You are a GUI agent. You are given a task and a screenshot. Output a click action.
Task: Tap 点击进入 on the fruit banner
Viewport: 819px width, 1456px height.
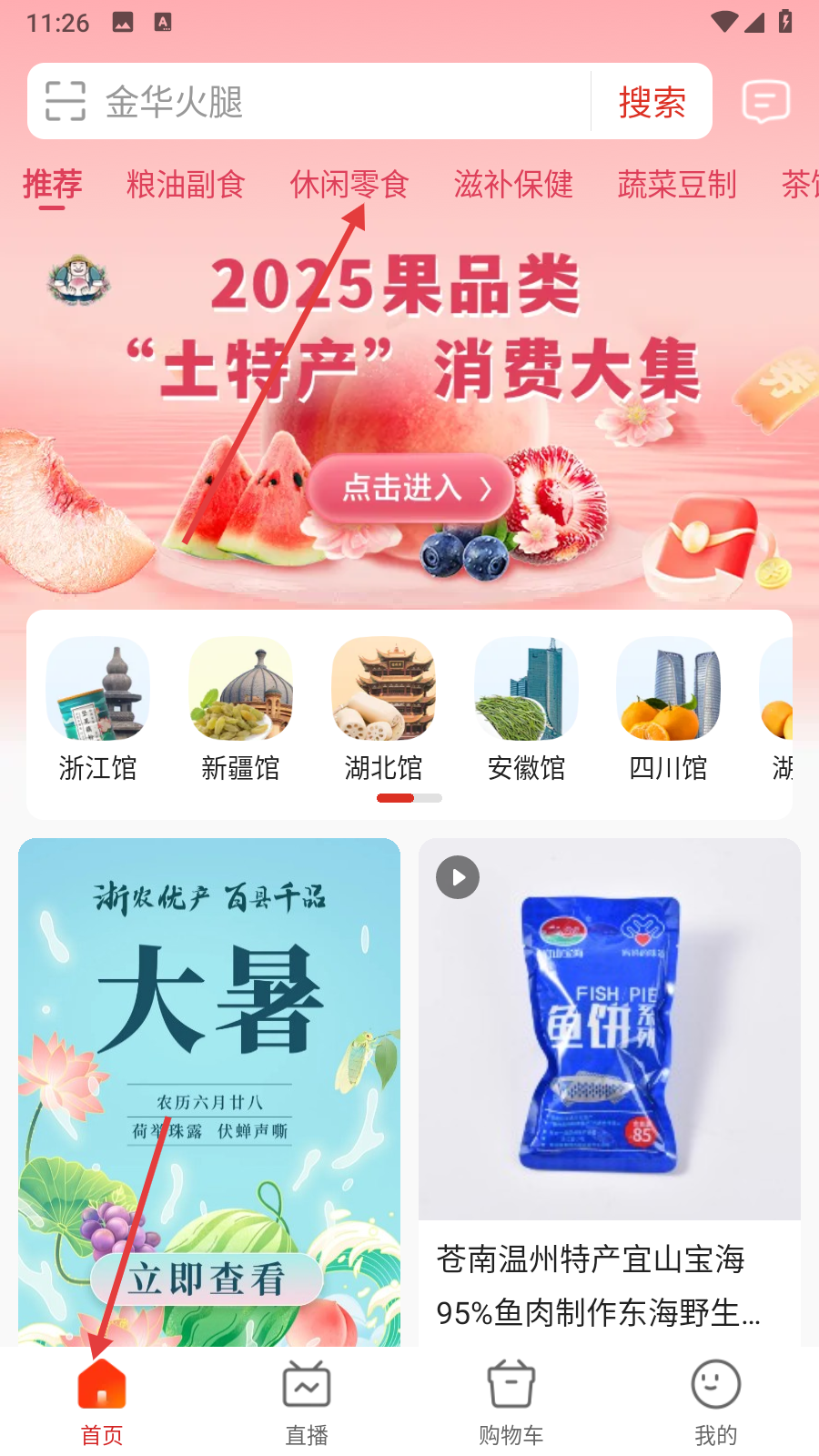point(411,489)
